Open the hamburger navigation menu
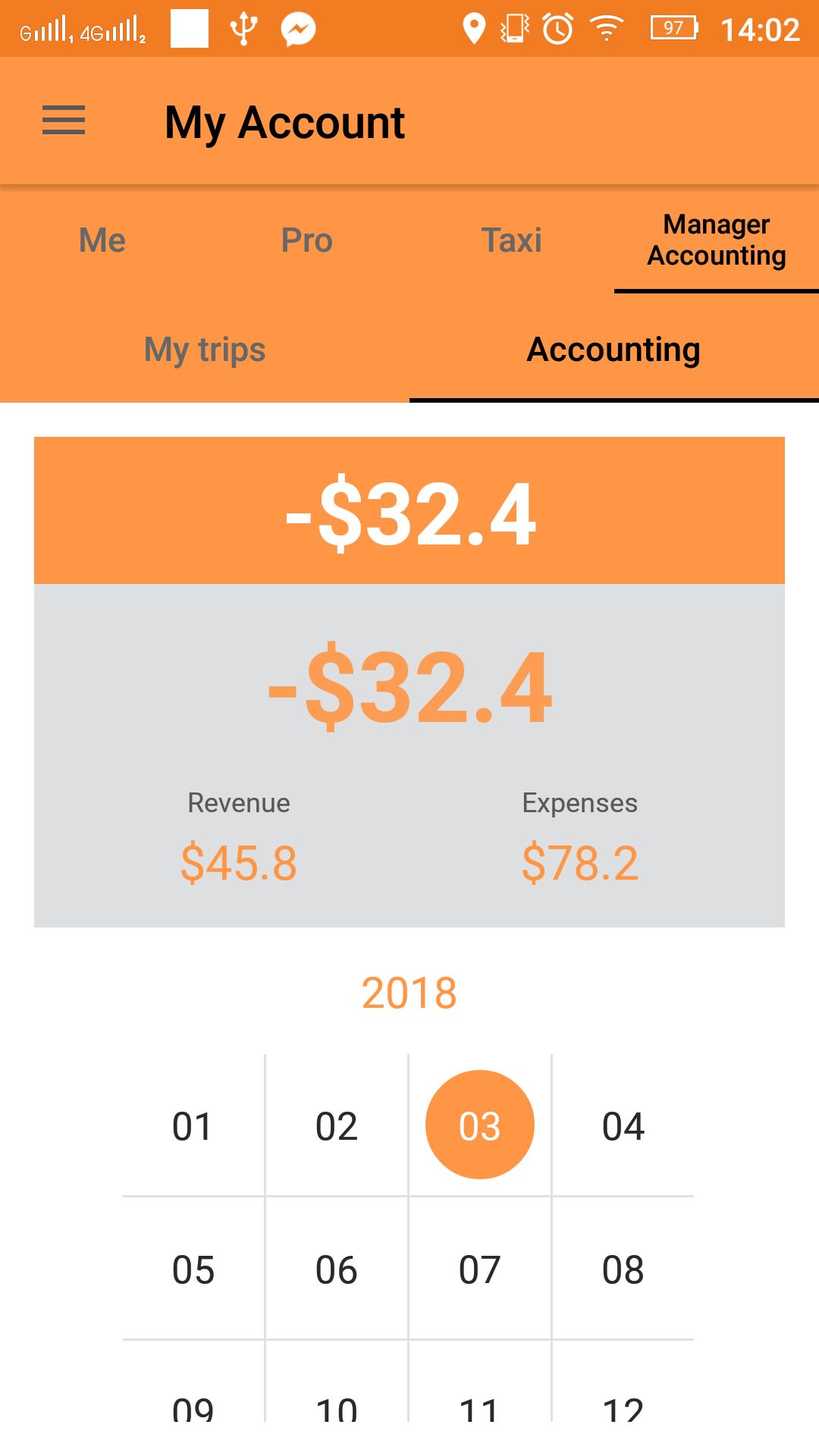819x1456 pixels. 64,121
